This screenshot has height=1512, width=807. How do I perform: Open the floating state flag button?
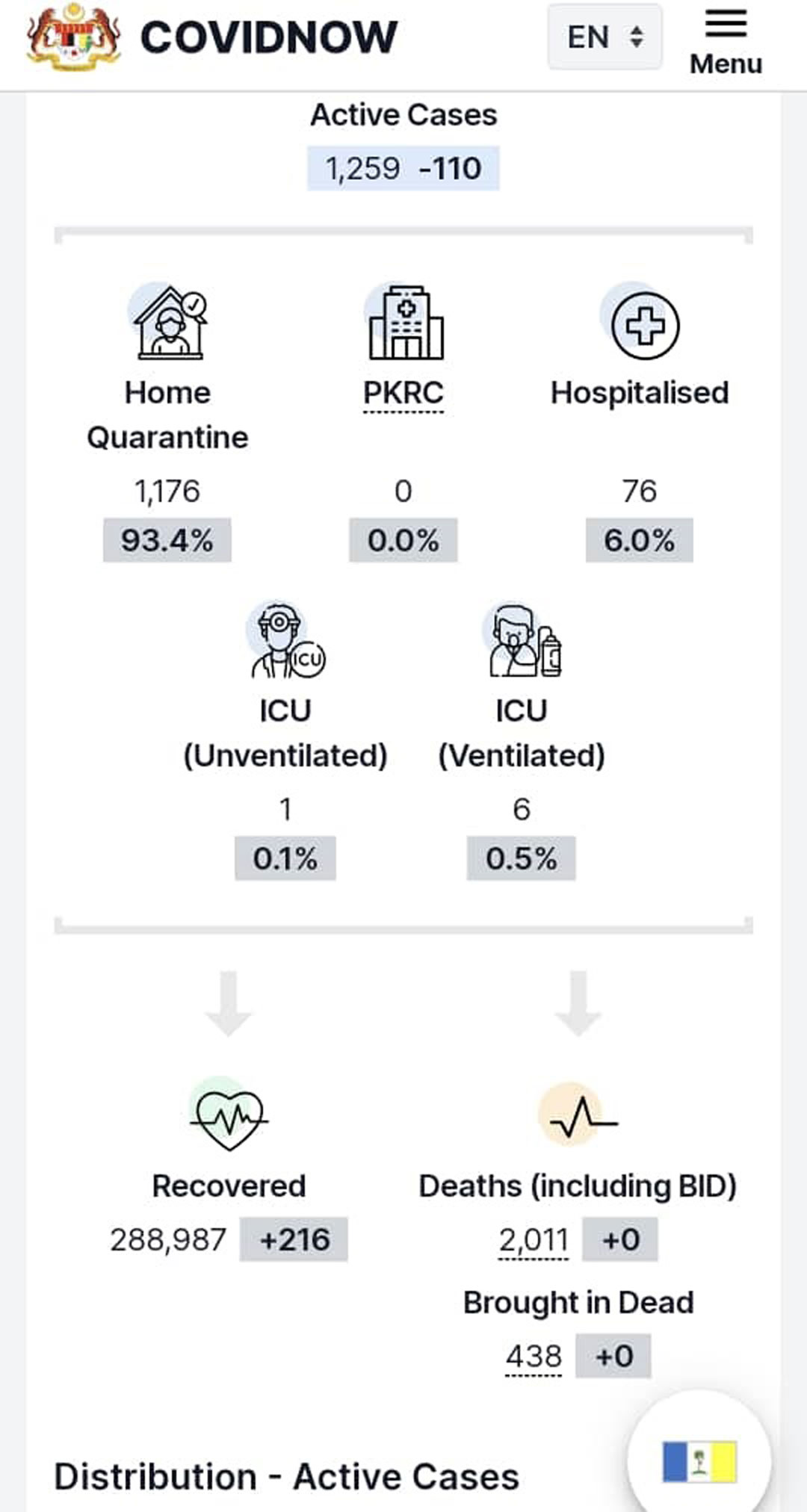[x=699, y=1461]
